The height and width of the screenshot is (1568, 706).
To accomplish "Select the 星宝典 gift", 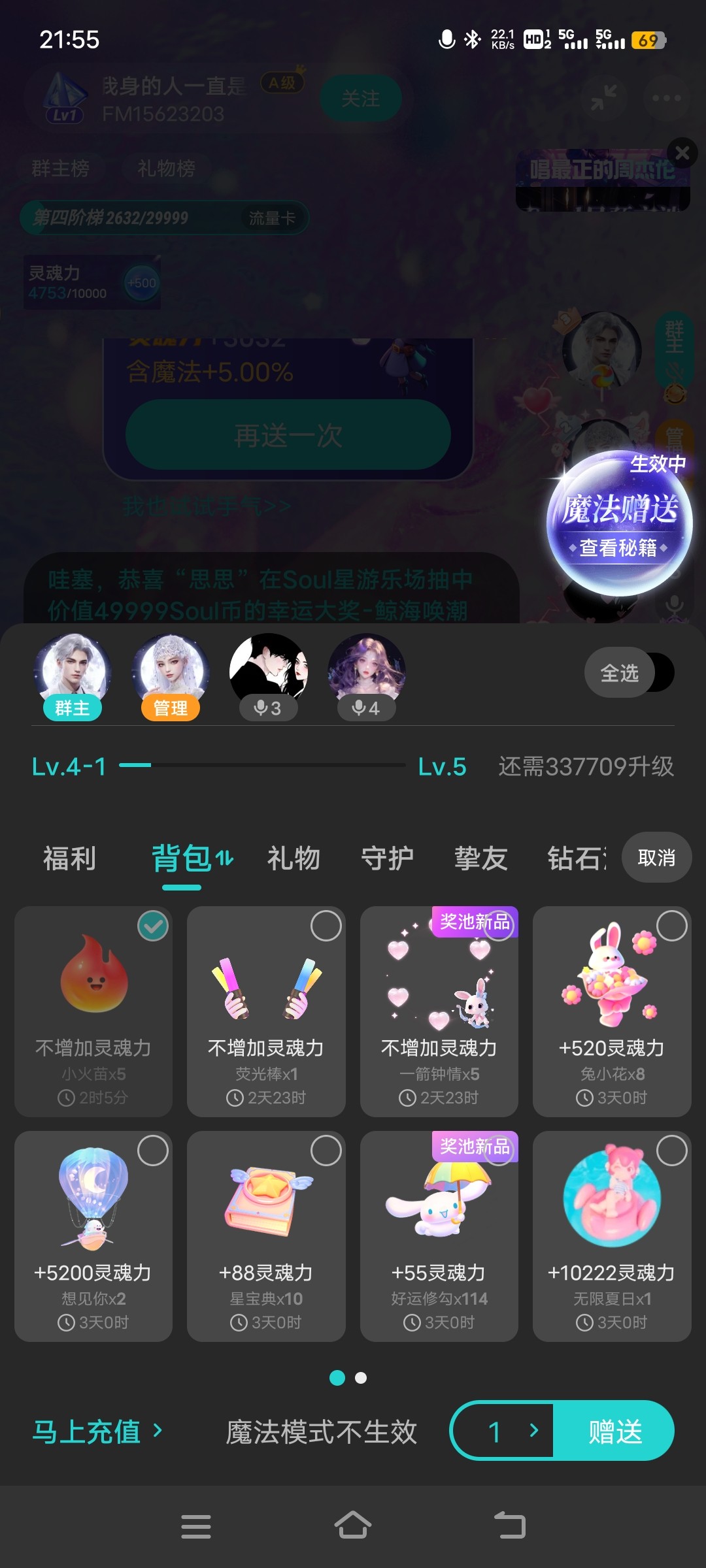I will [x=266, y=1235].
